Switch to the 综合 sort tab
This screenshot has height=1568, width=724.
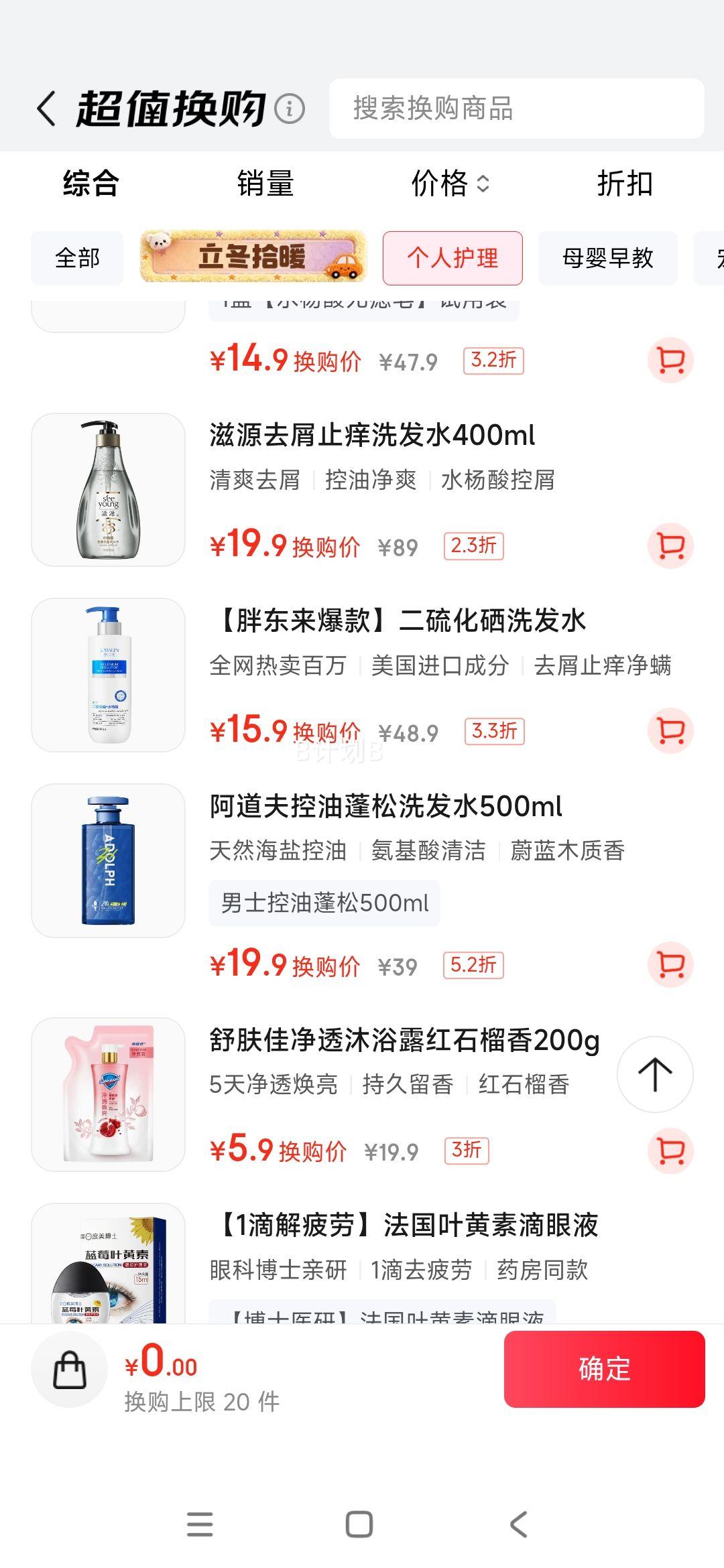(x=90, y=184)
